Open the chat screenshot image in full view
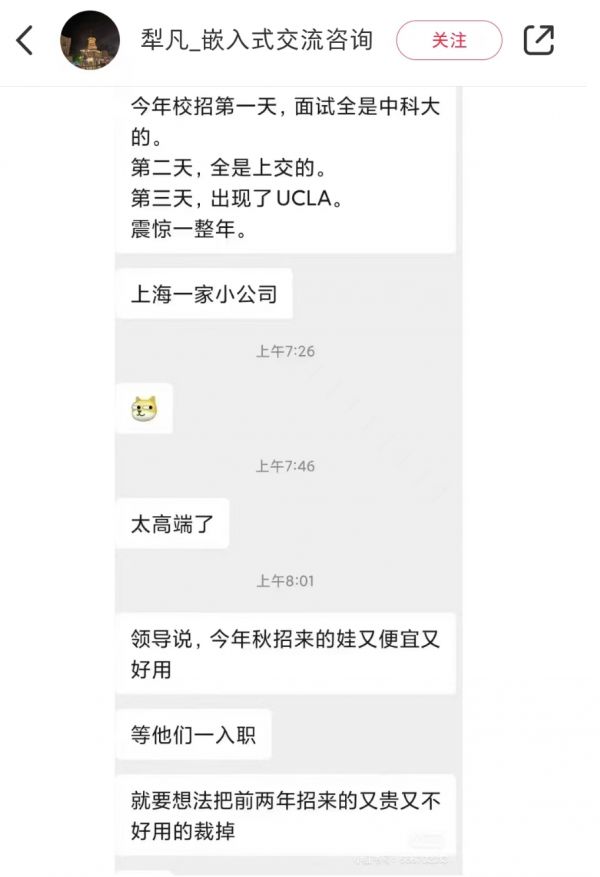 [288, 480]
